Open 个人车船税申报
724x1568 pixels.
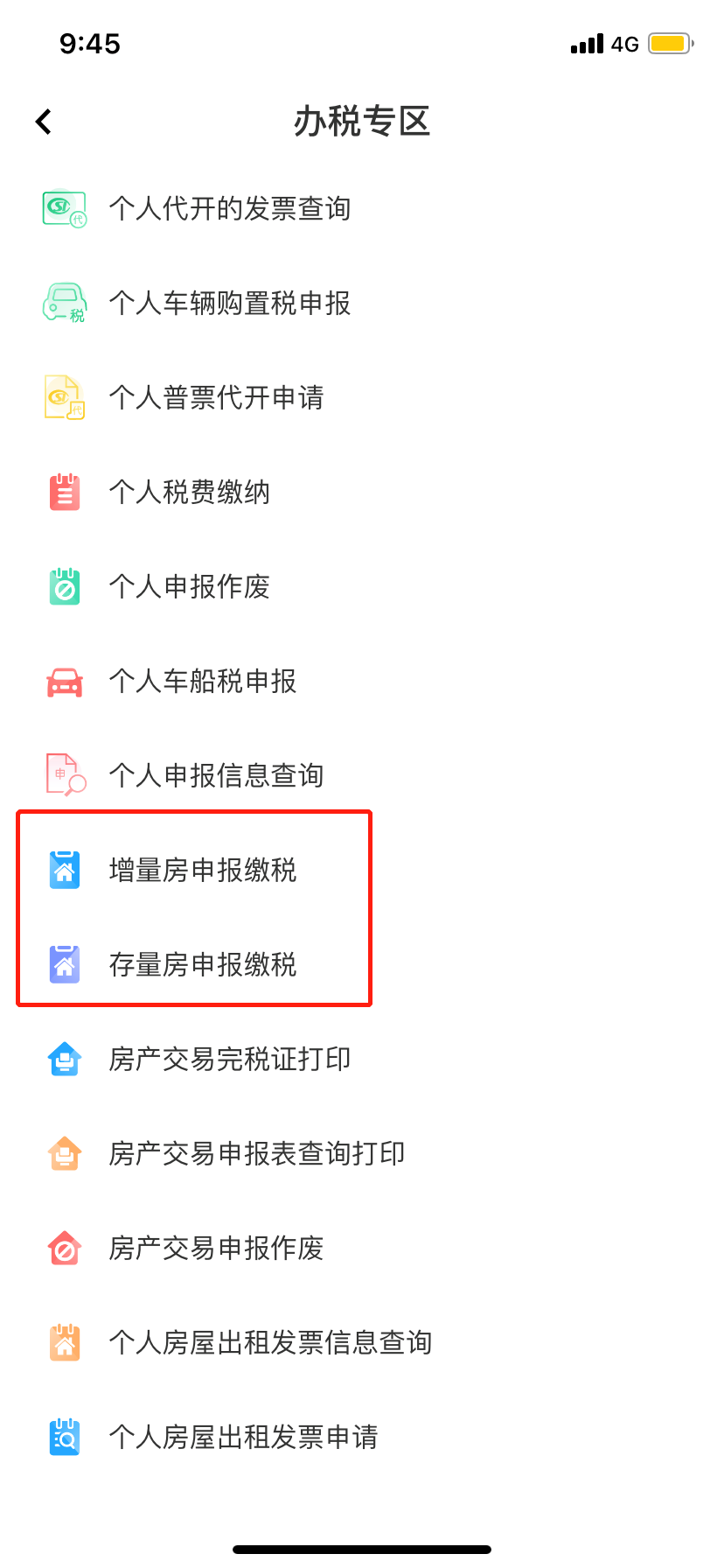pyautogui.click(x=362, y=681)
